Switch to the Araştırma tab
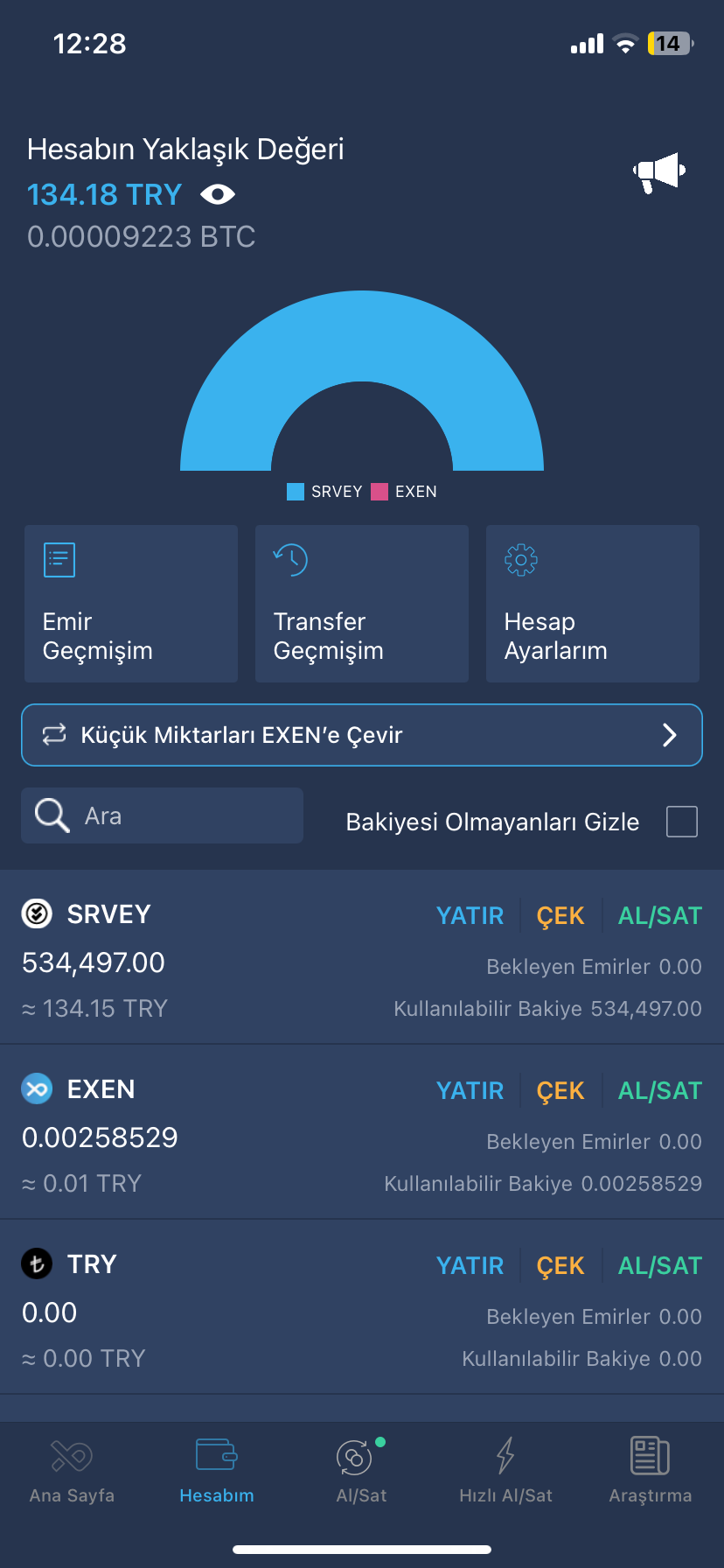The width and height of the screenshot is (724, 1568). click(651, 1471)
